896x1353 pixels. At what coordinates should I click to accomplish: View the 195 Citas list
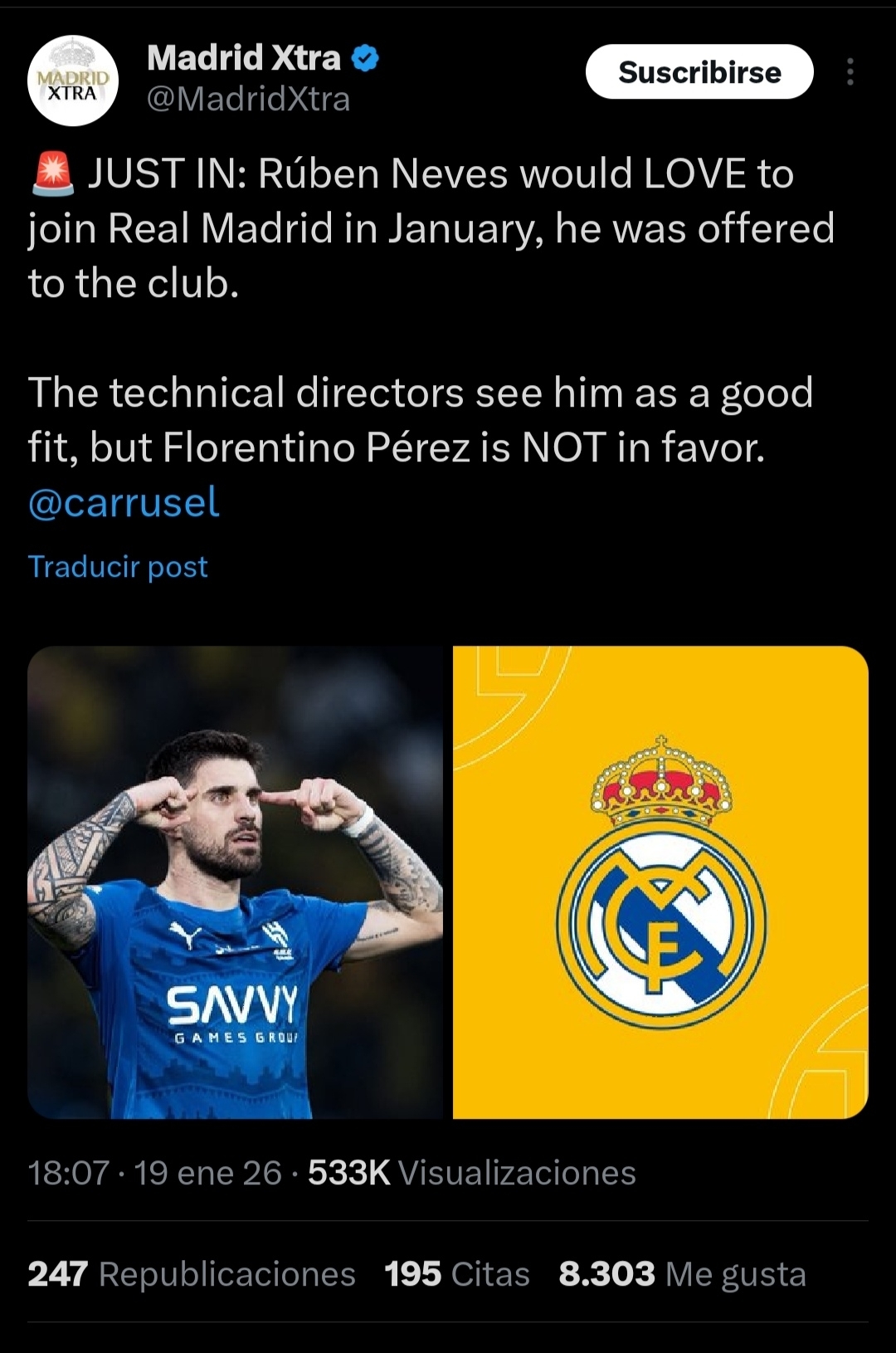tap(457, 1274)
